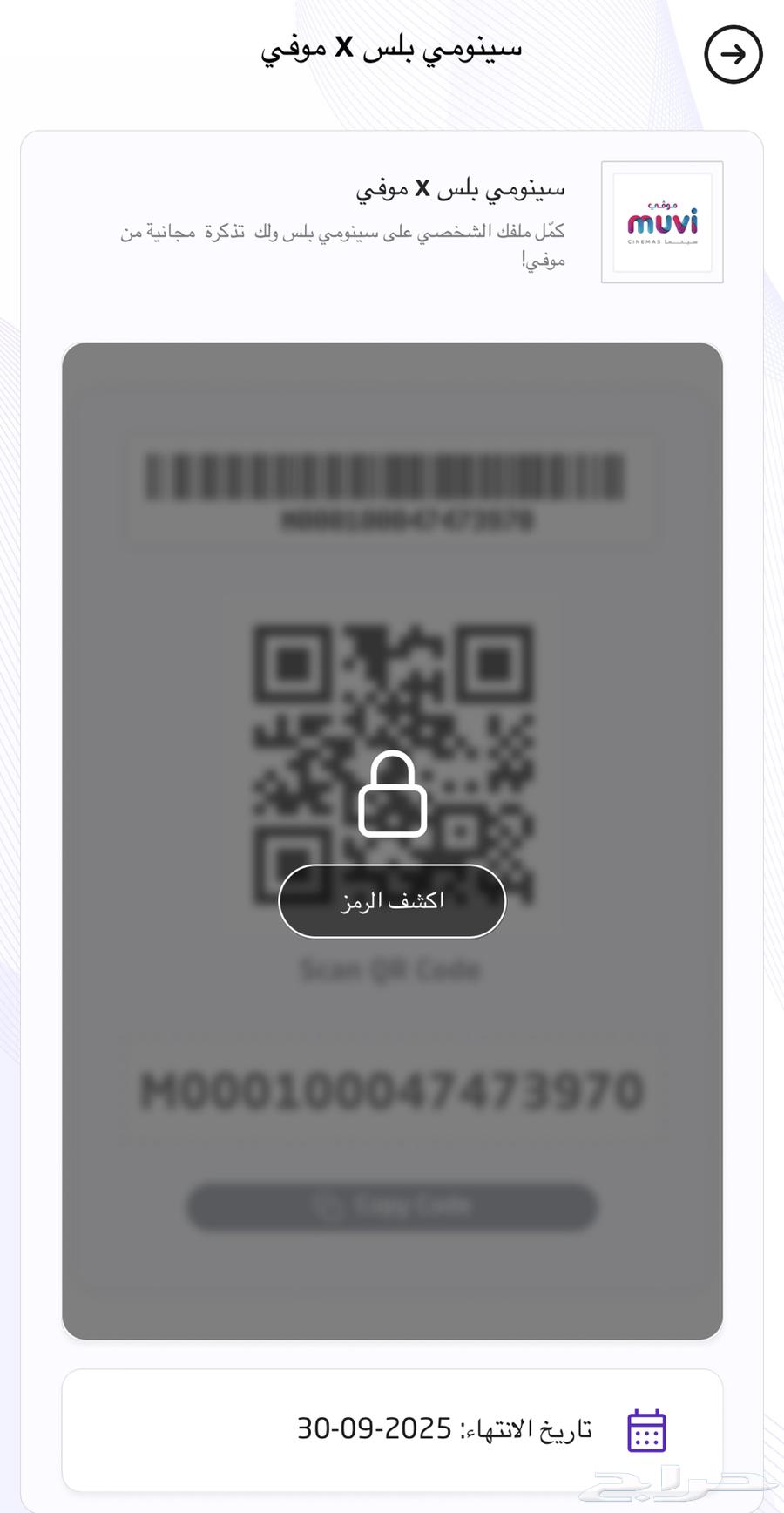Screen dimensions: 784x1513
Task: Click the copy icon inside the Copy Code button
Action: pyautogui.click(x=328, y=1207)
